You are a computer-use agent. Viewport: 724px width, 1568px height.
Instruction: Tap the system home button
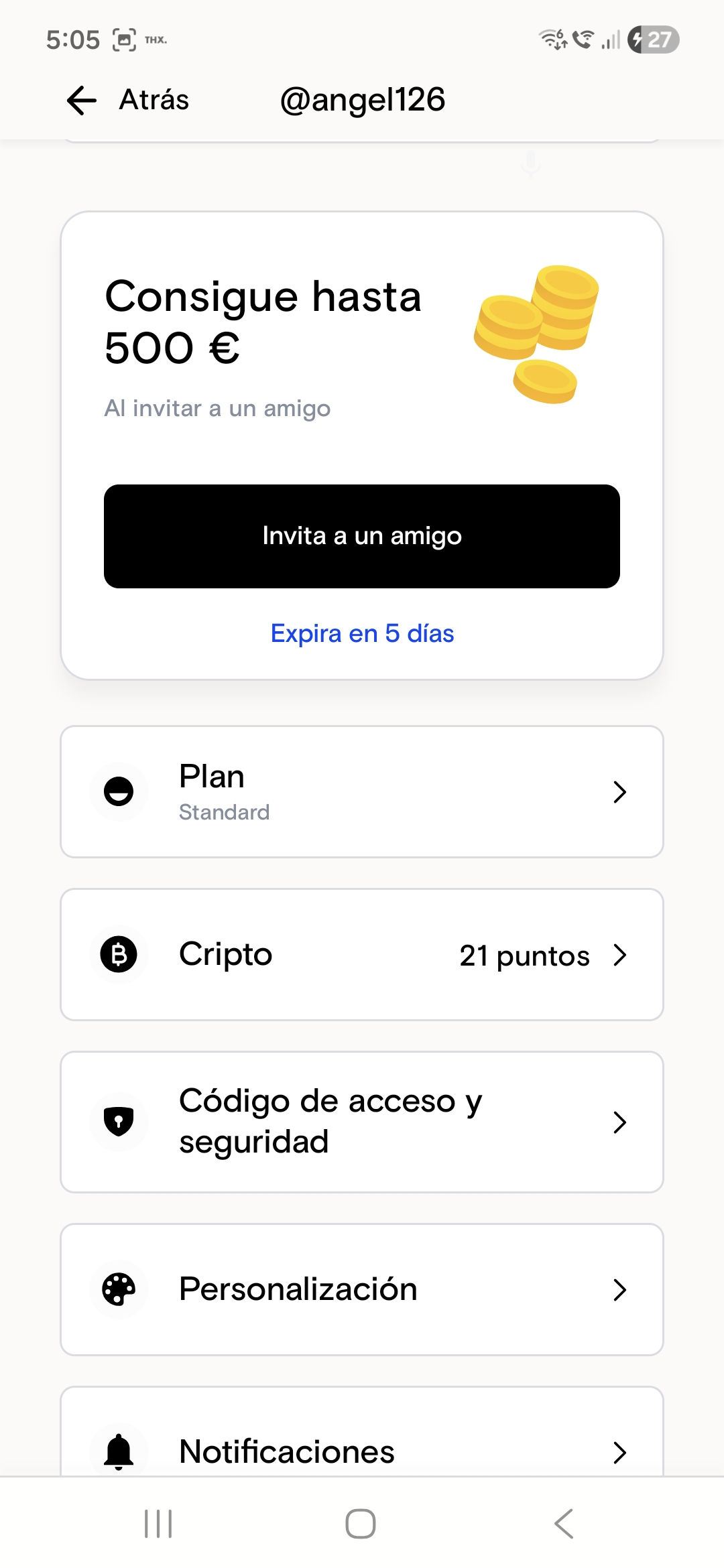pos(361,1524)
